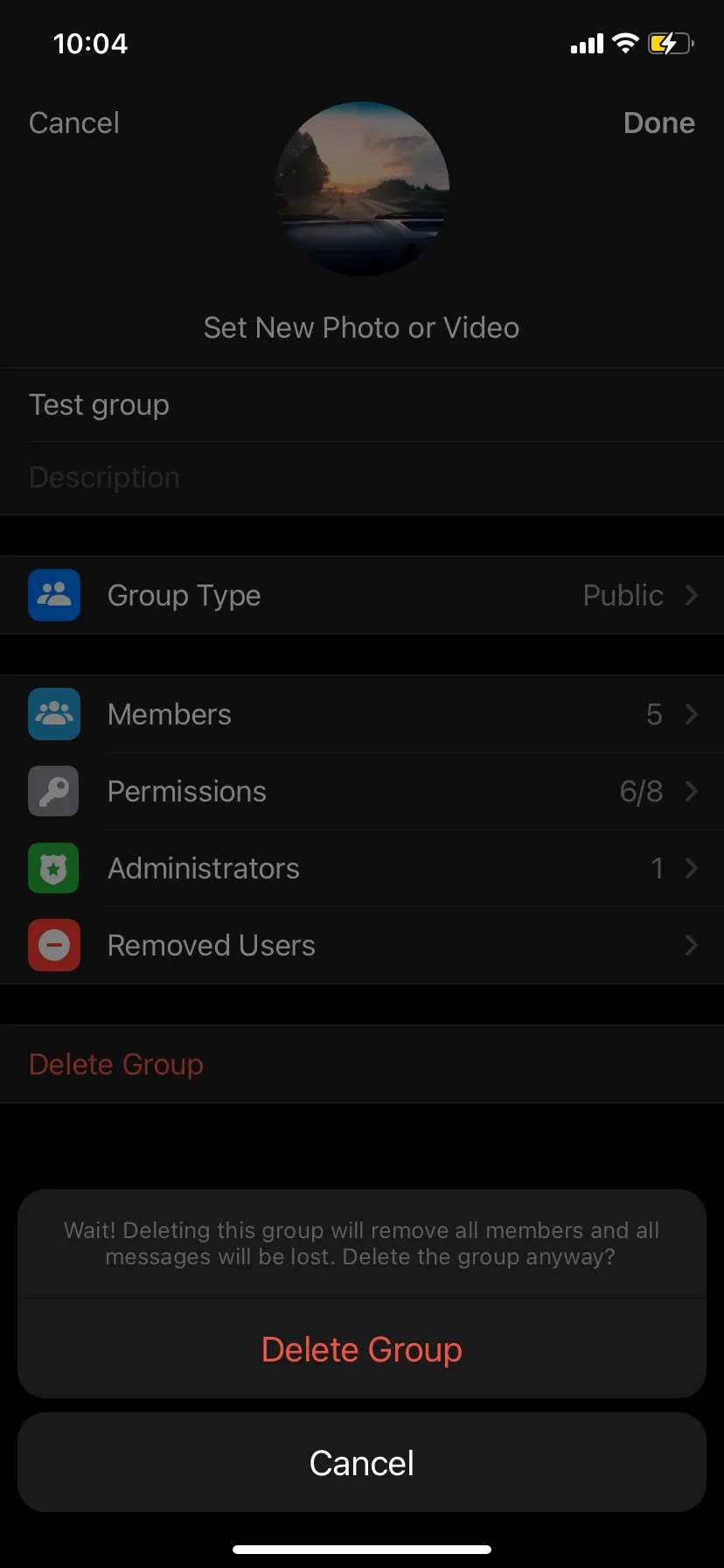
Task: Select the teal Members icon
Action: click(x=53, y=714)
